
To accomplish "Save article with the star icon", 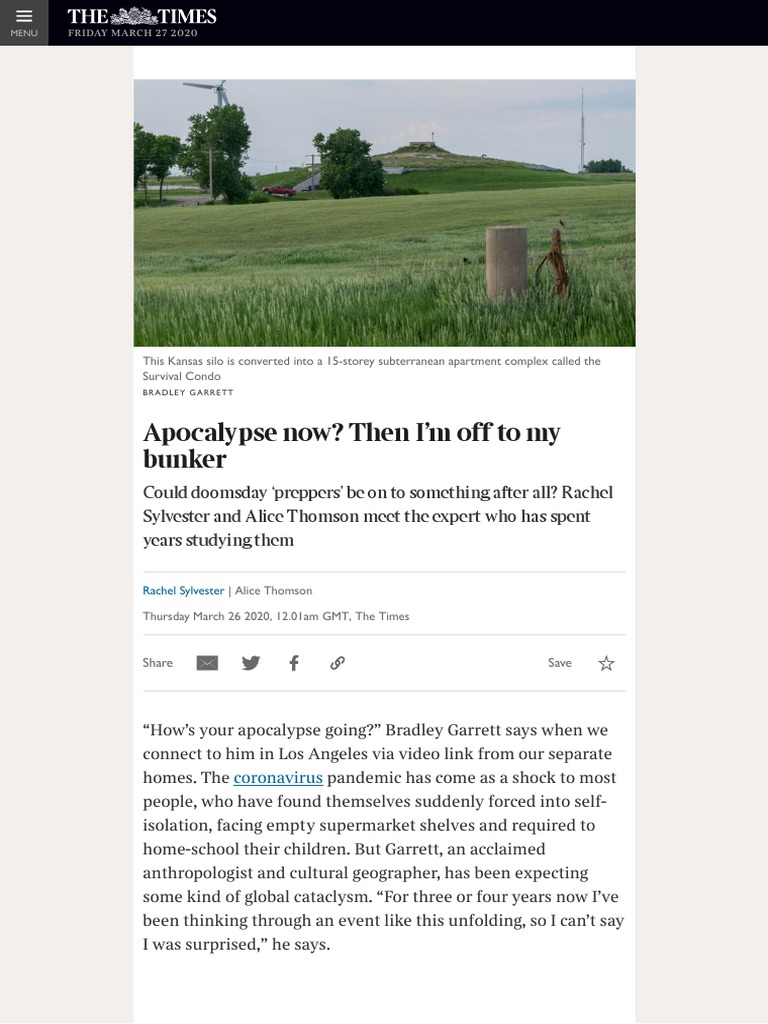I will click(x=606, y=664).
